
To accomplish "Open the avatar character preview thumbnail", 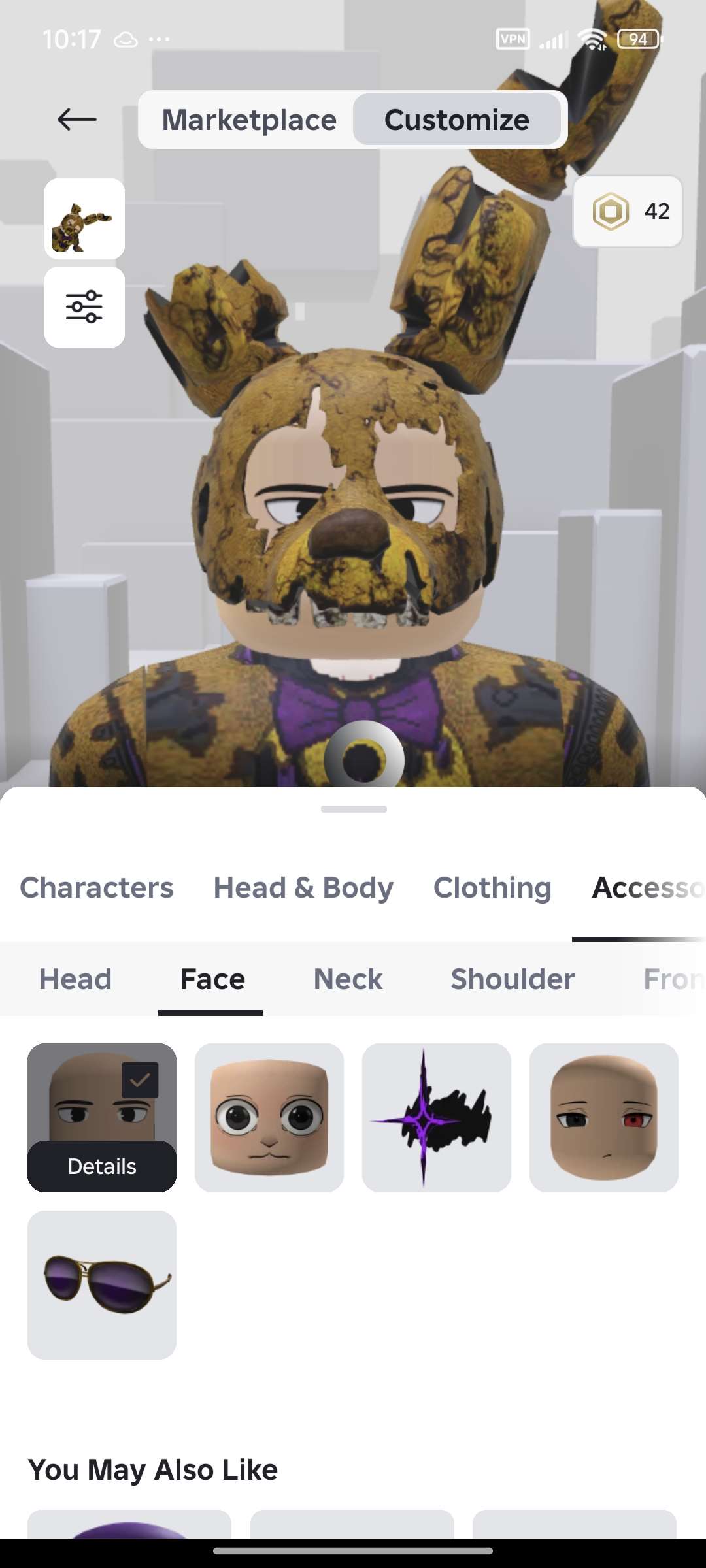I will [83, 219].
